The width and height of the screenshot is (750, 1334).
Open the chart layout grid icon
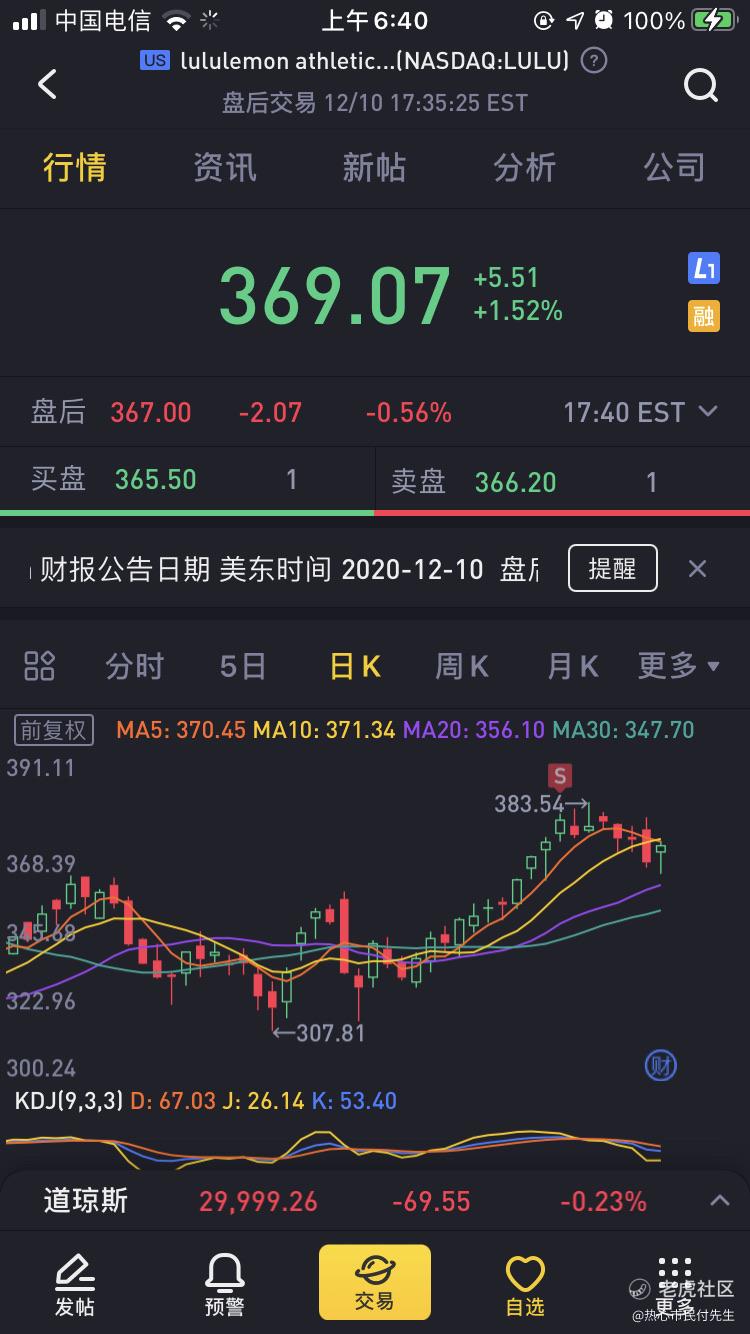39,666
